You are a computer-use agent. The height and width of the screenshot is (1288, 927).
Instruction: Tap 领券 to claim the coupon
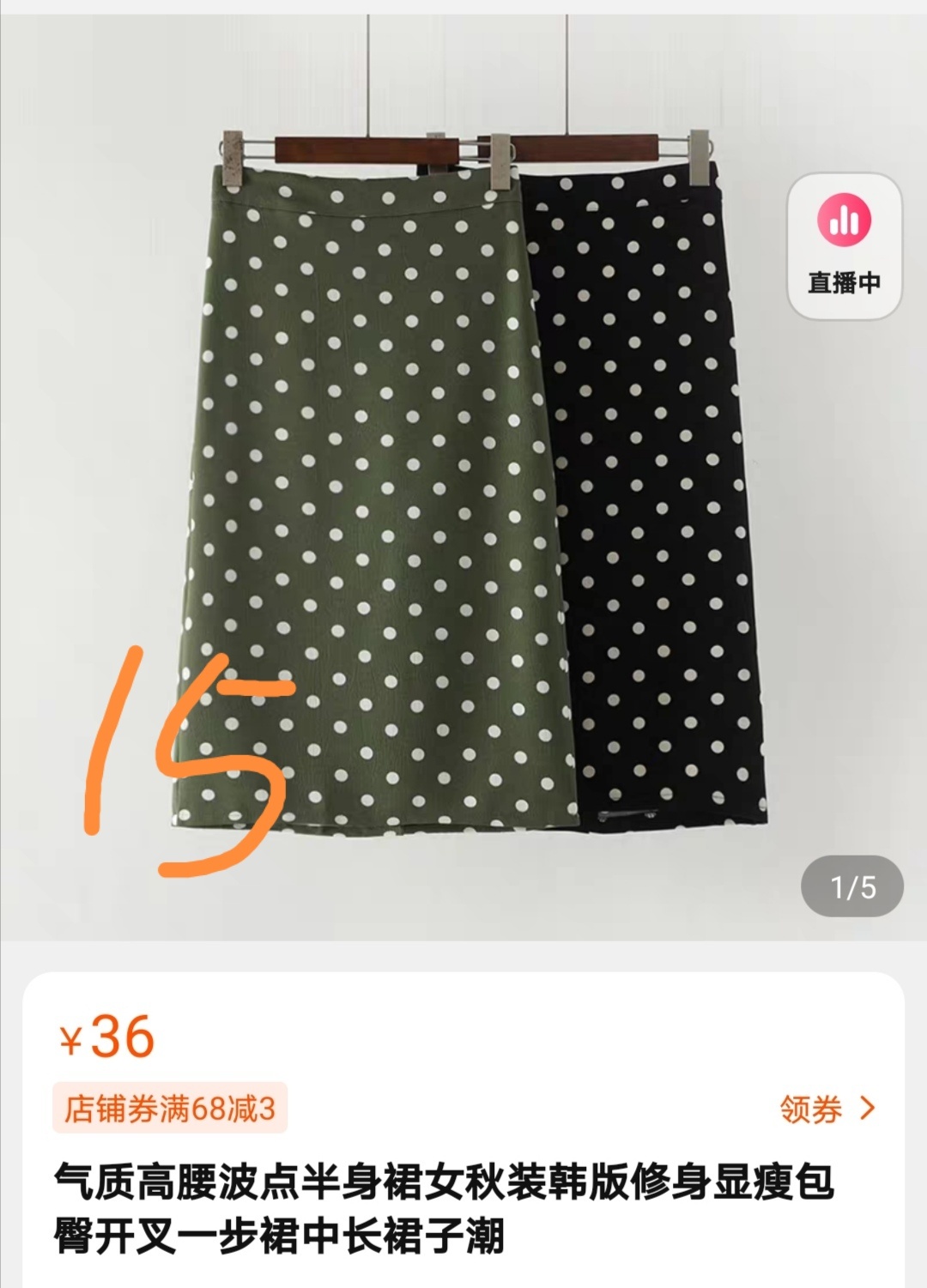click(x=827, y=1109)
